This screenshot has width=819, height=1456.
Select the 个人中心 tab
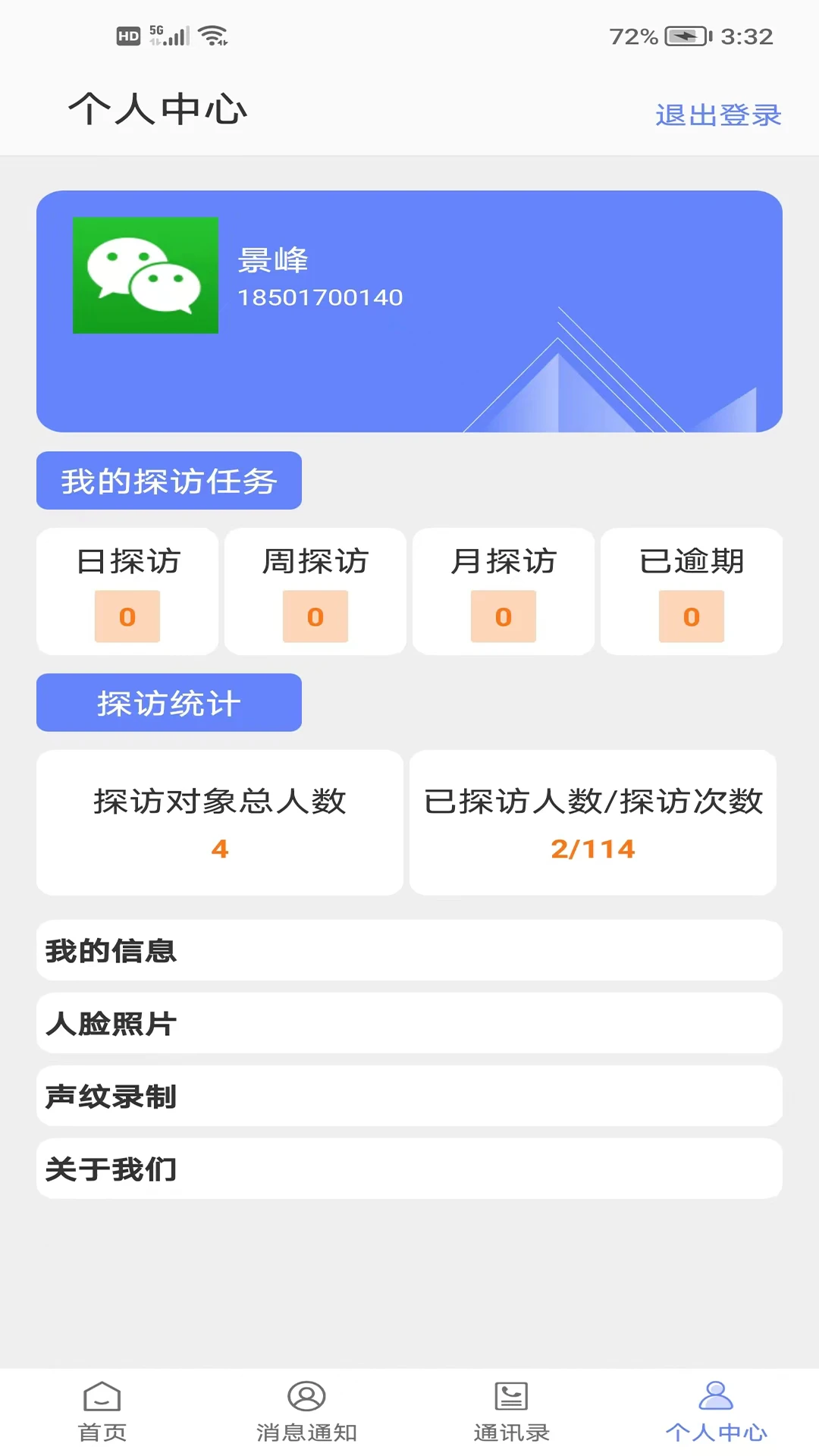716,1412
